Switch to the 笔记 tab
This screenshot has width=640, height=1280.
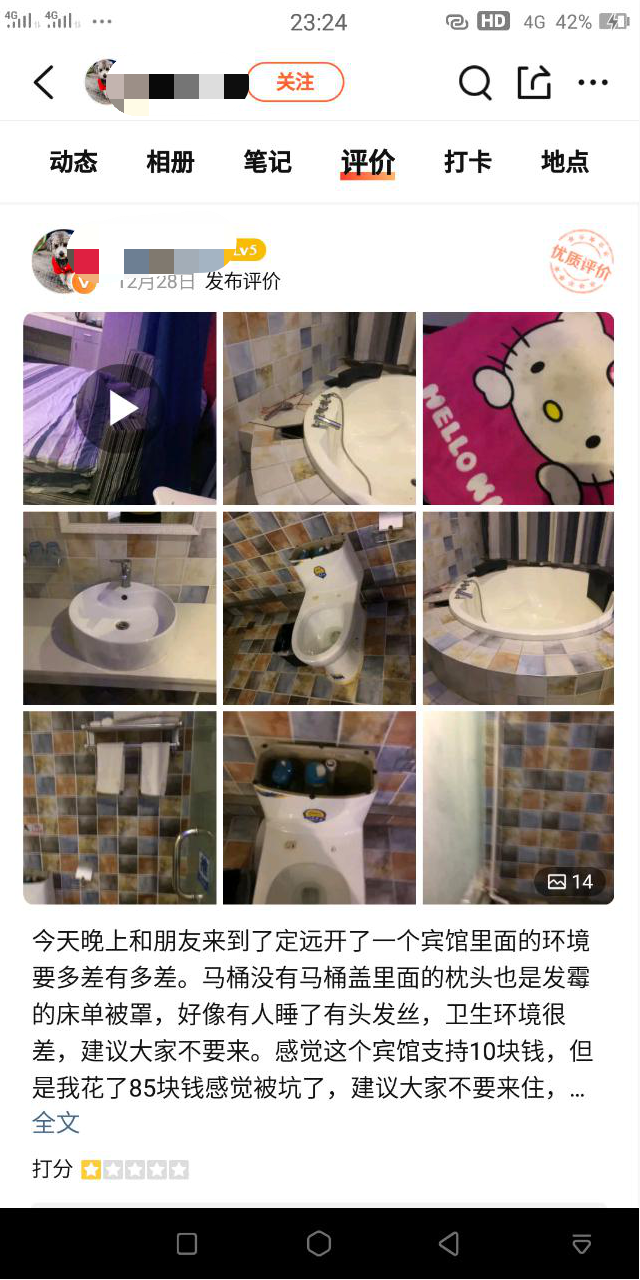click(x=267, y=162)
